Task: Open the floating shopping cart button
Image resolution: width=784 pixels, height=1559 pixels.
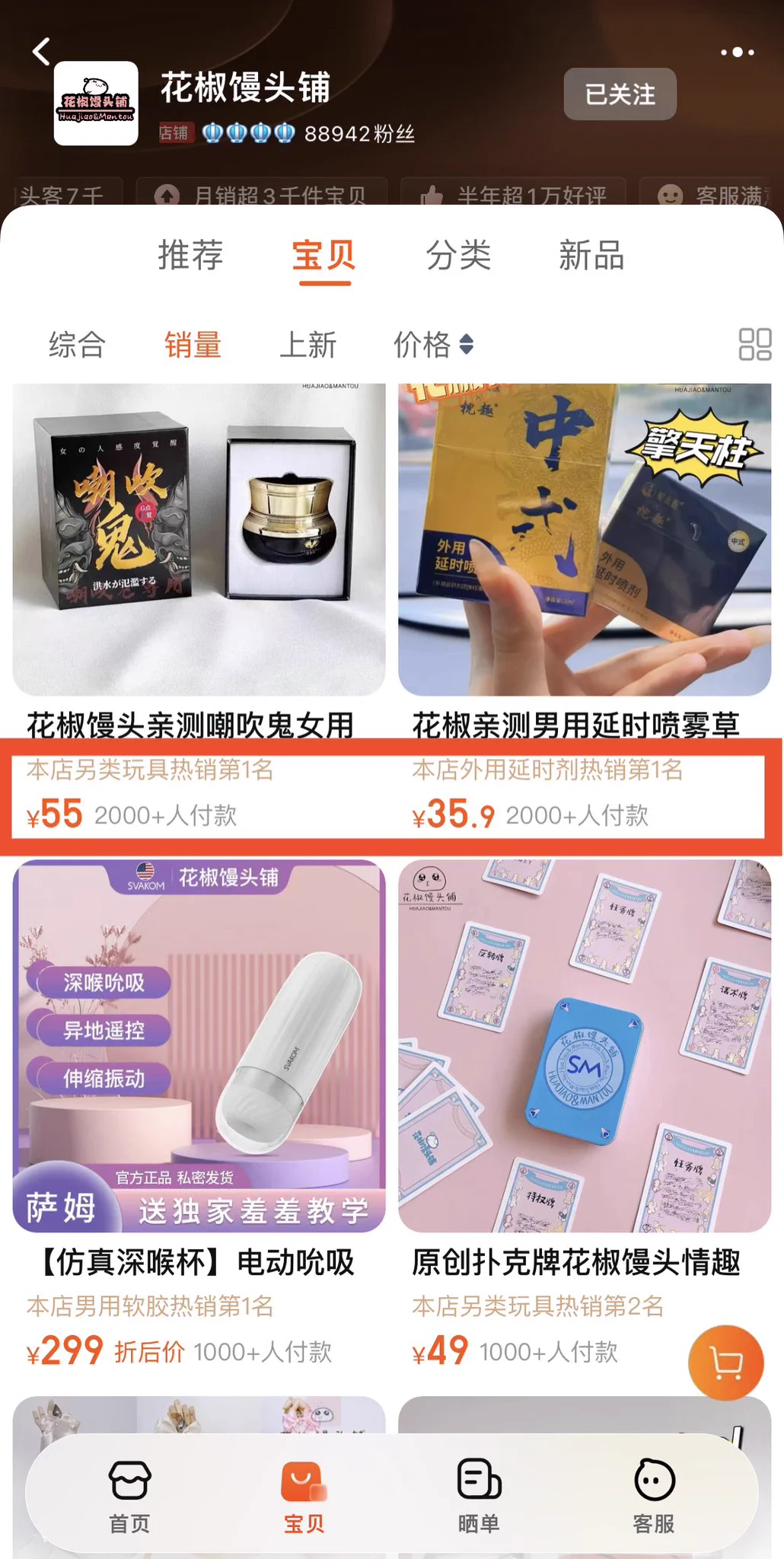Action: (725, 1363)
